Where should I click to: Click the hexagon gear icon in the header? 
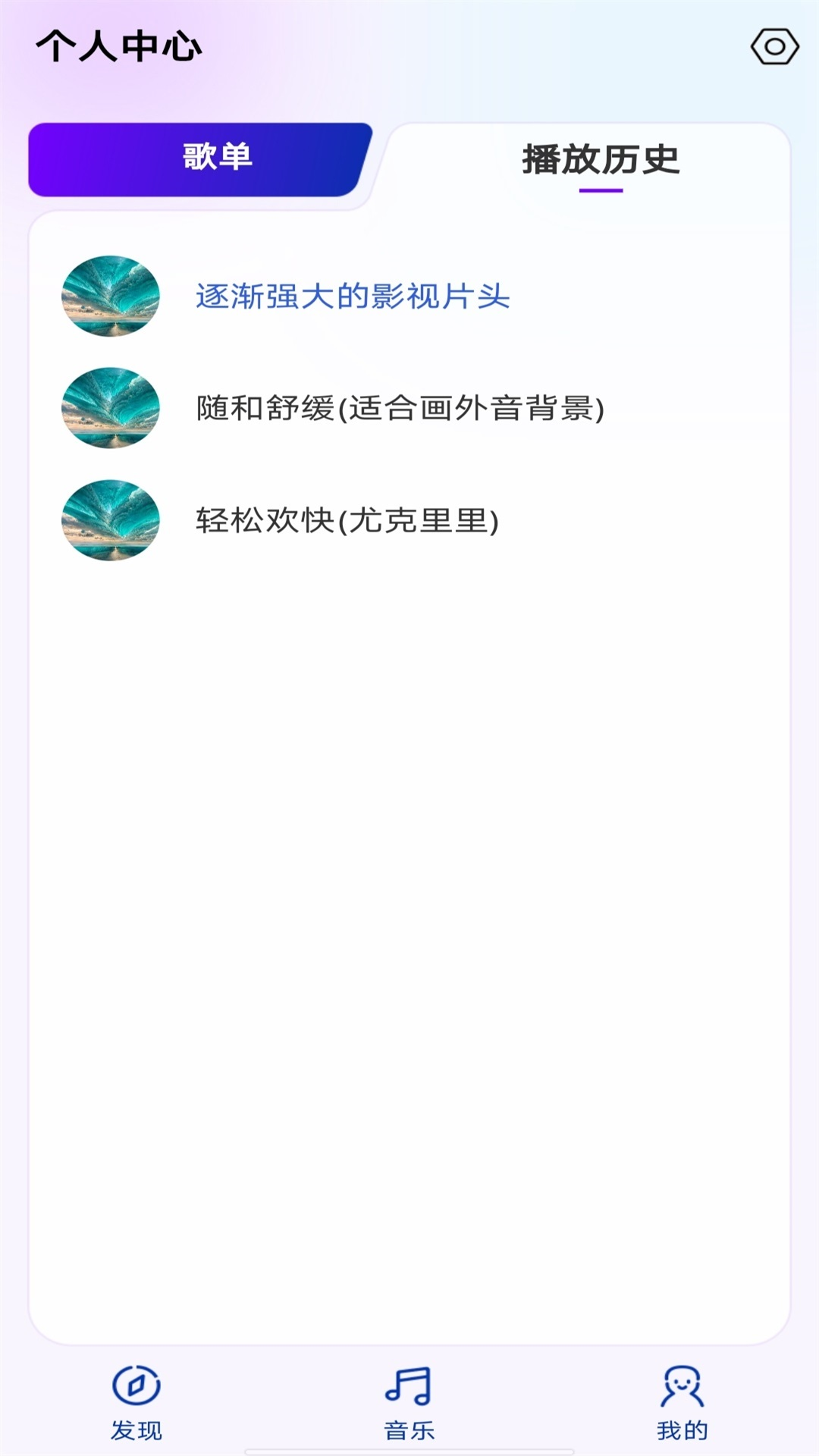point(774,47)
